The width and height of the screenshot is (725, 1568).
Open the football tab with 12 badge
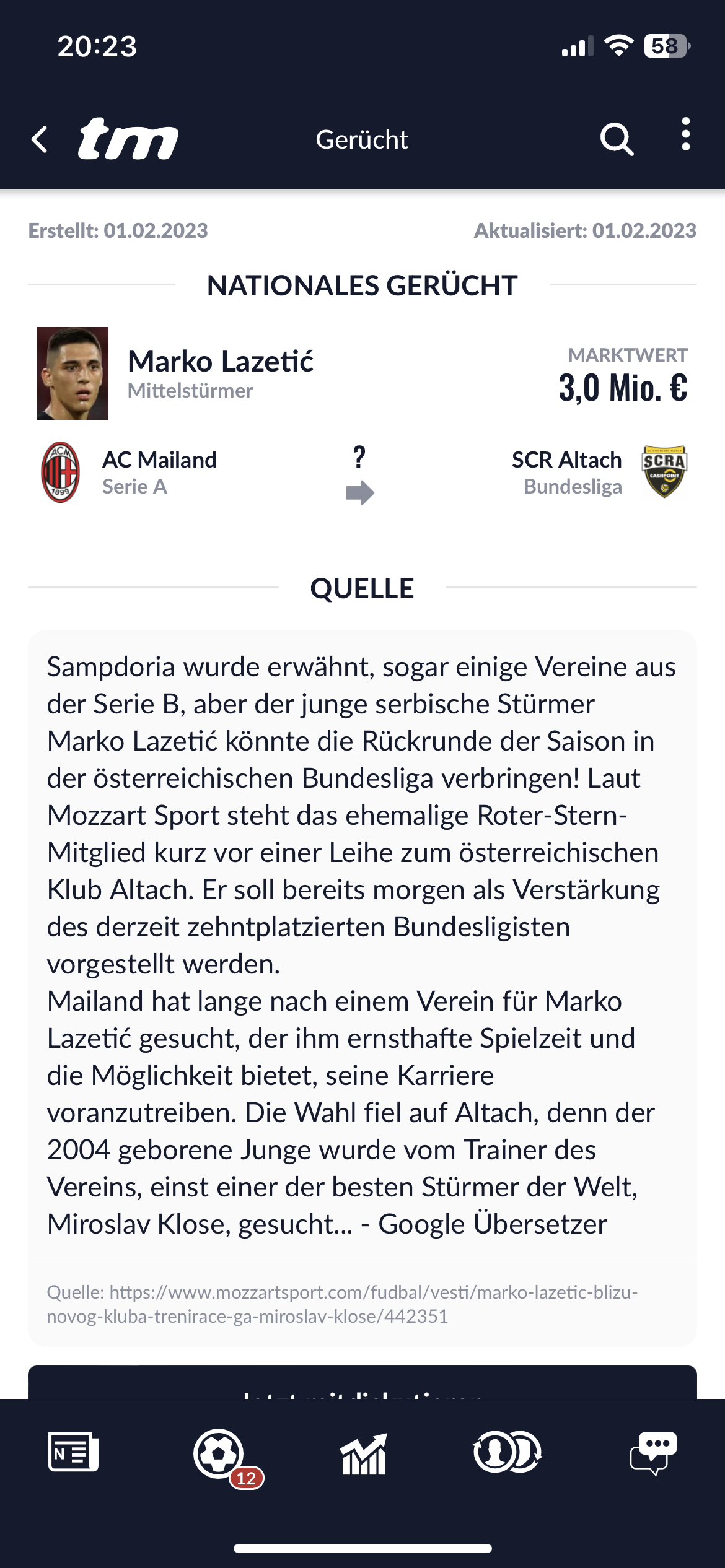coord(218,1453)
